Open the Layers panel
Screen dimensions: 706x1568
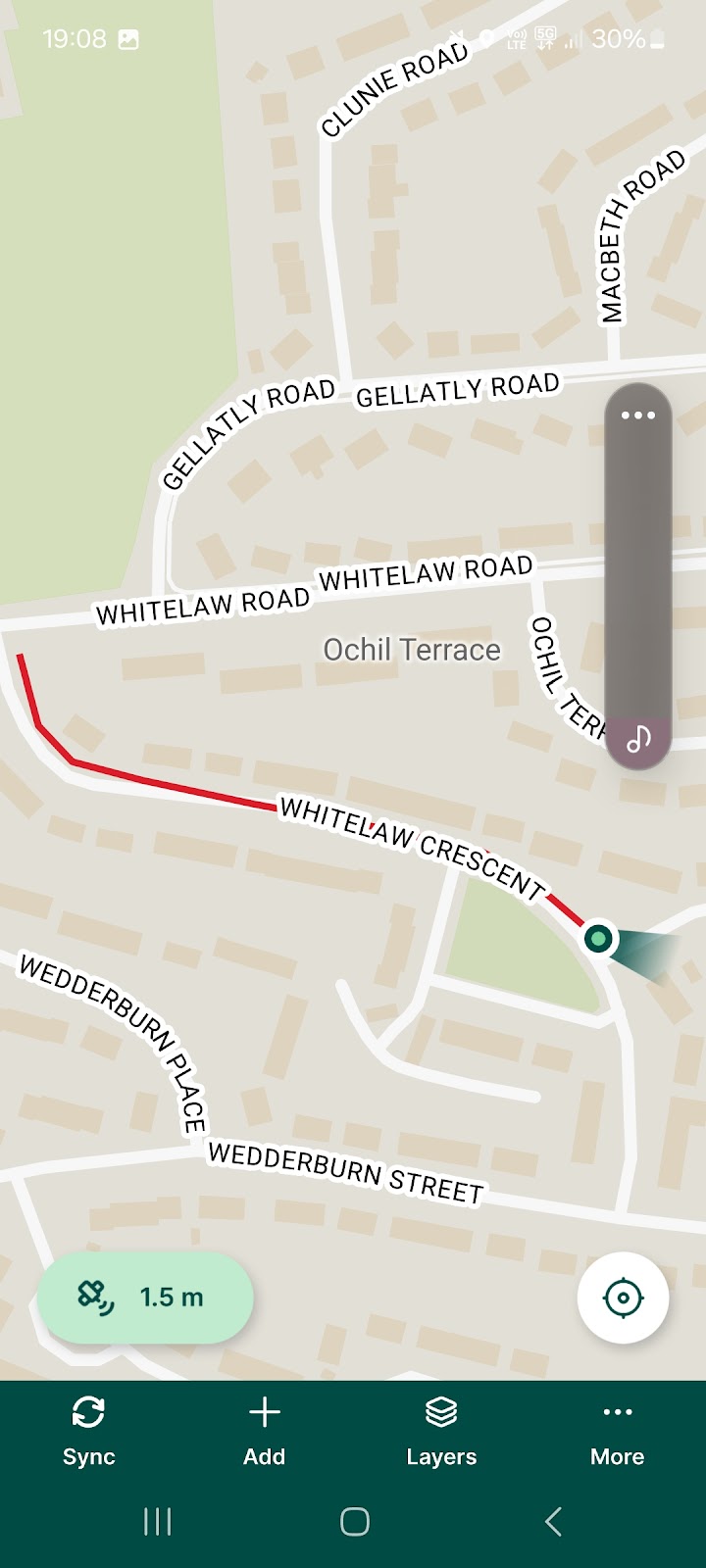click(x=441, y=1431)
